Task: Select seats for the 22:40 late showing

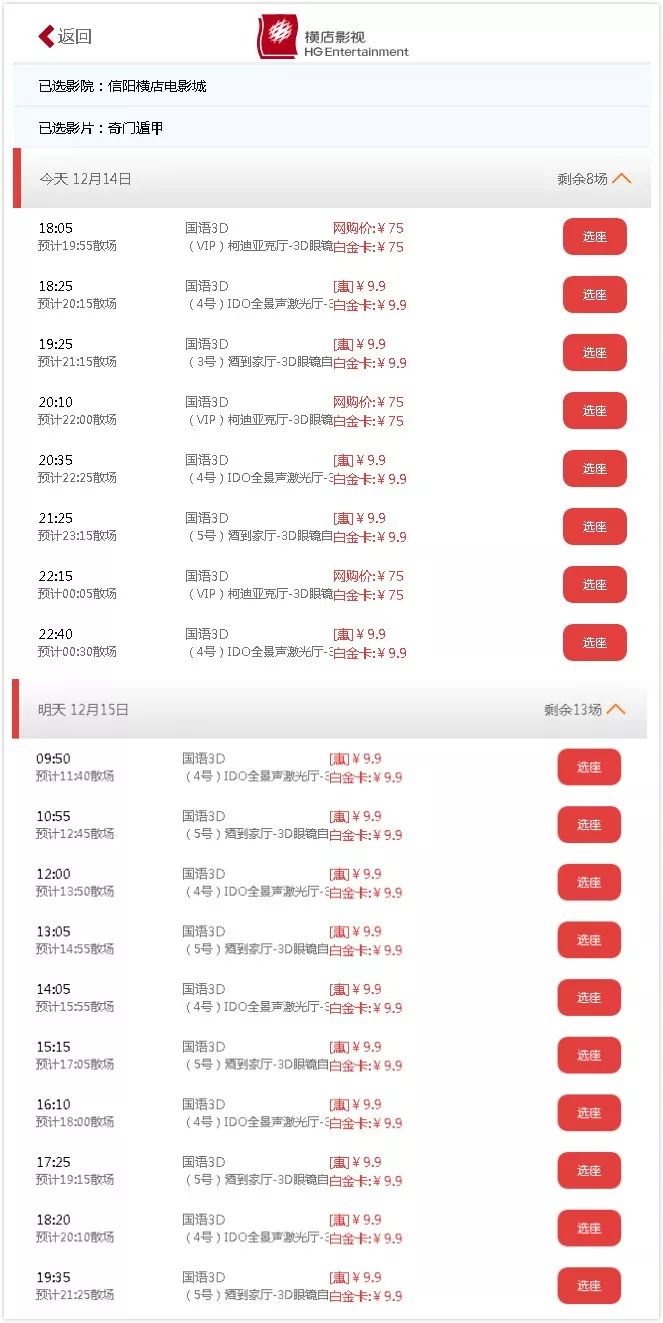Action: click(595, 643)
